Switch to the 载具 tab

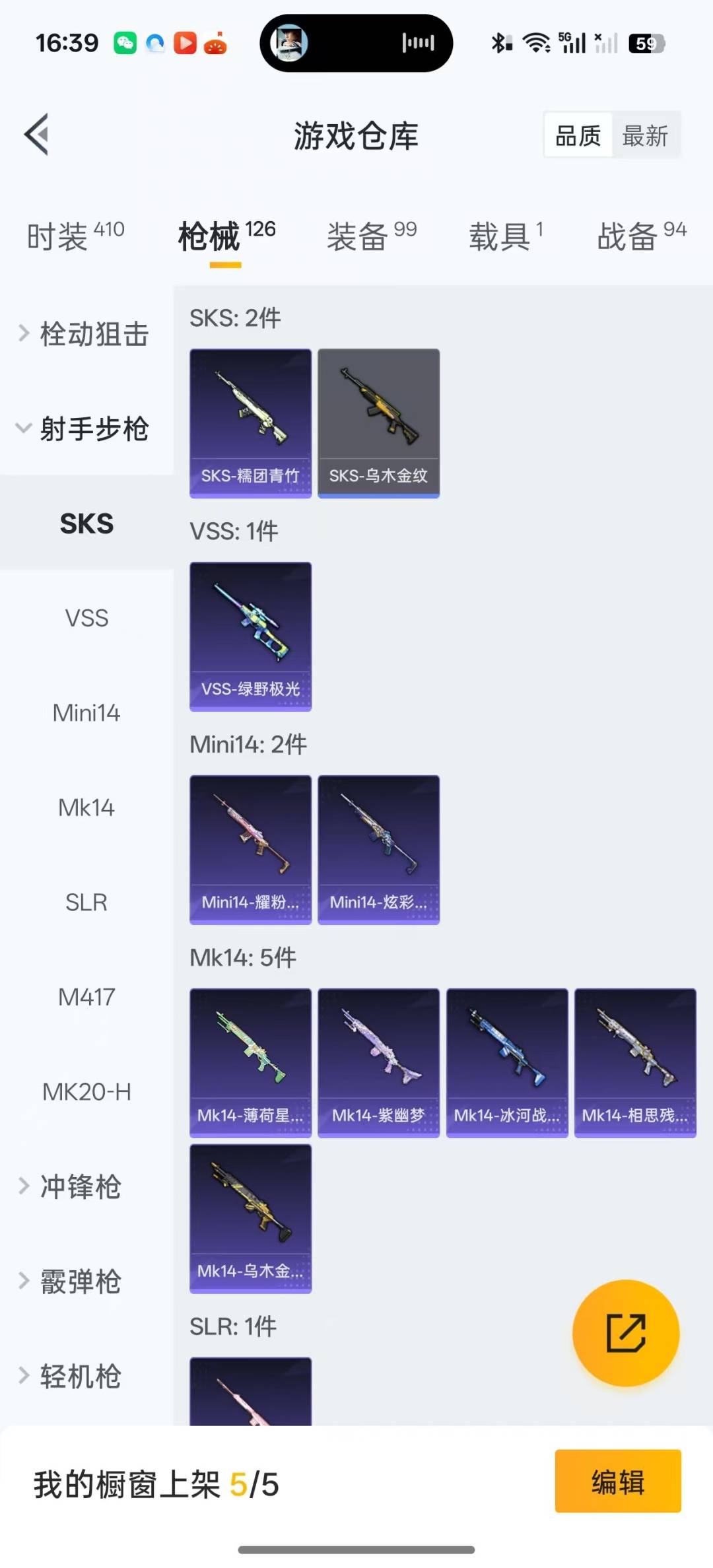tap(506, 236)
